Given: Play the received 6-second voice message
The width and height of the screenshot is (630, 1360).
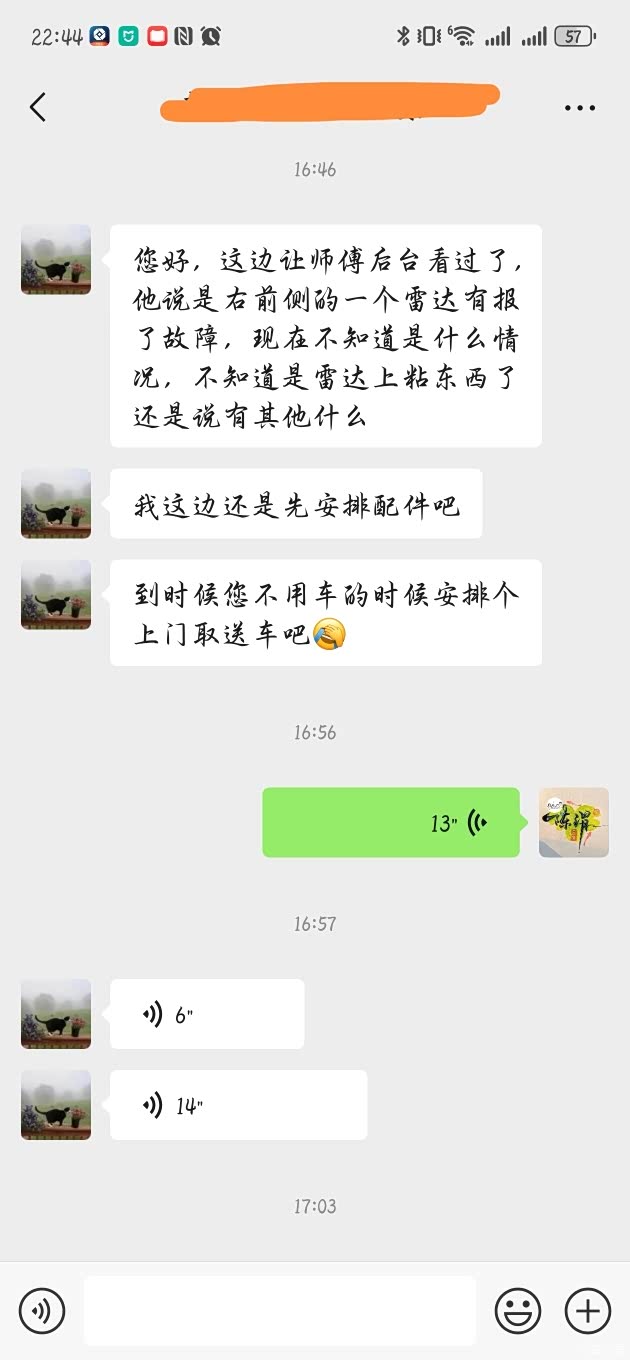Looking at the screenshot, I should point(207,1015).
